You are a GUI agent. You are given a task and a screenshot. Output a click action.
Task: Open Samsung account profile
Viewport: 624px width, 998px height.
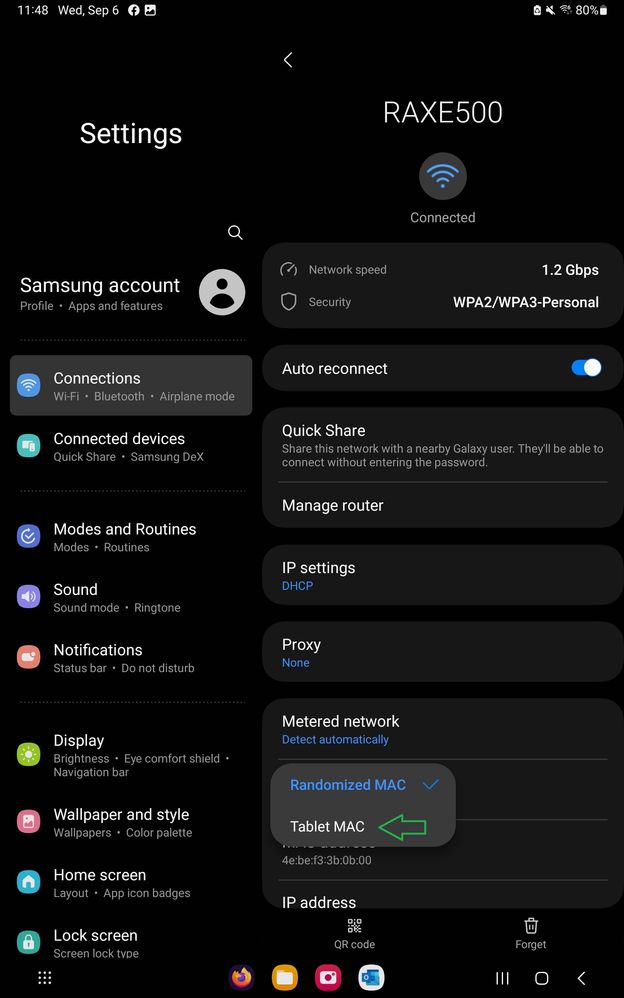click(130, 293)
